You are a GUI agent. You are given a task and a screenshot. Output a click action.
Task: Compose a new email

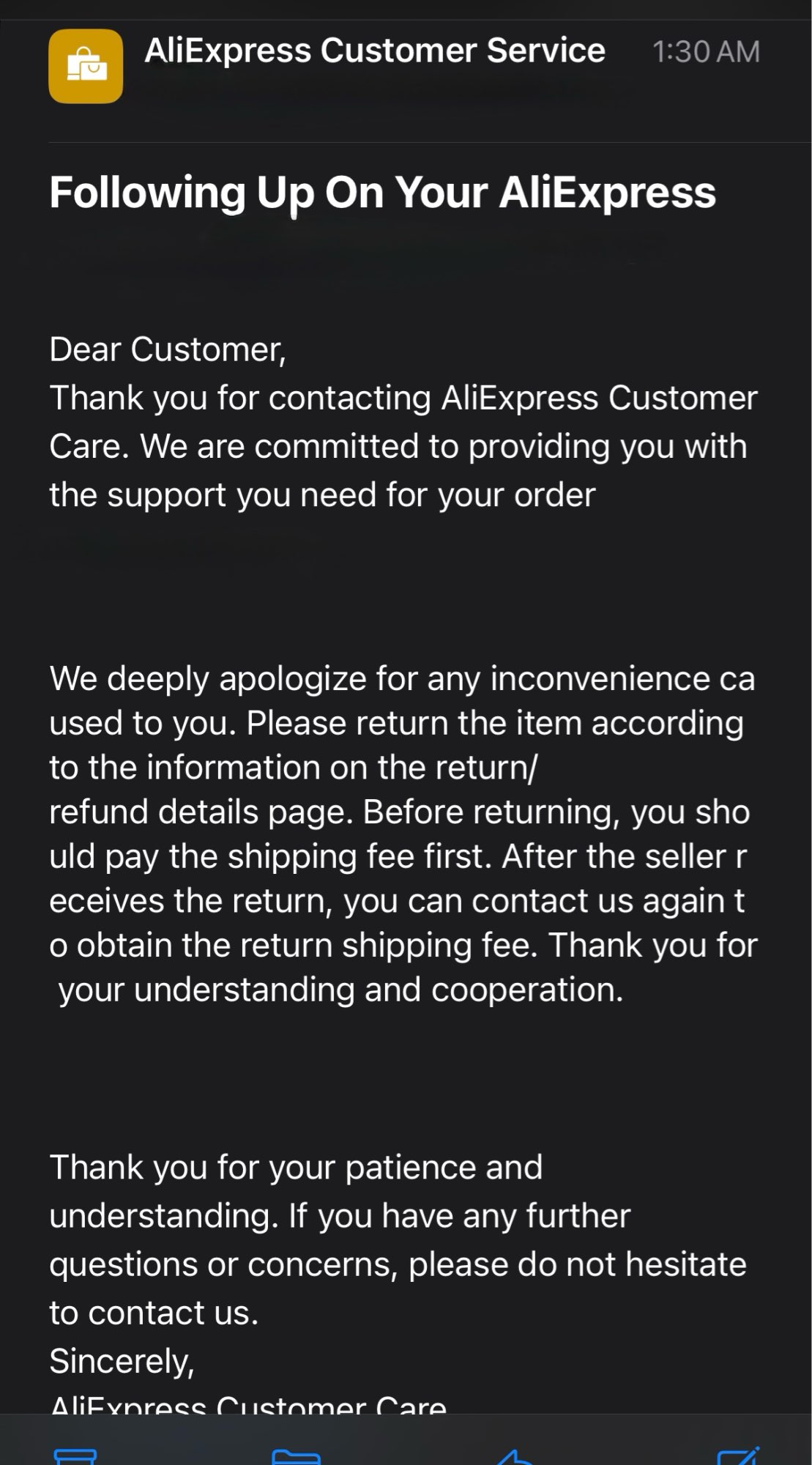737,1455
